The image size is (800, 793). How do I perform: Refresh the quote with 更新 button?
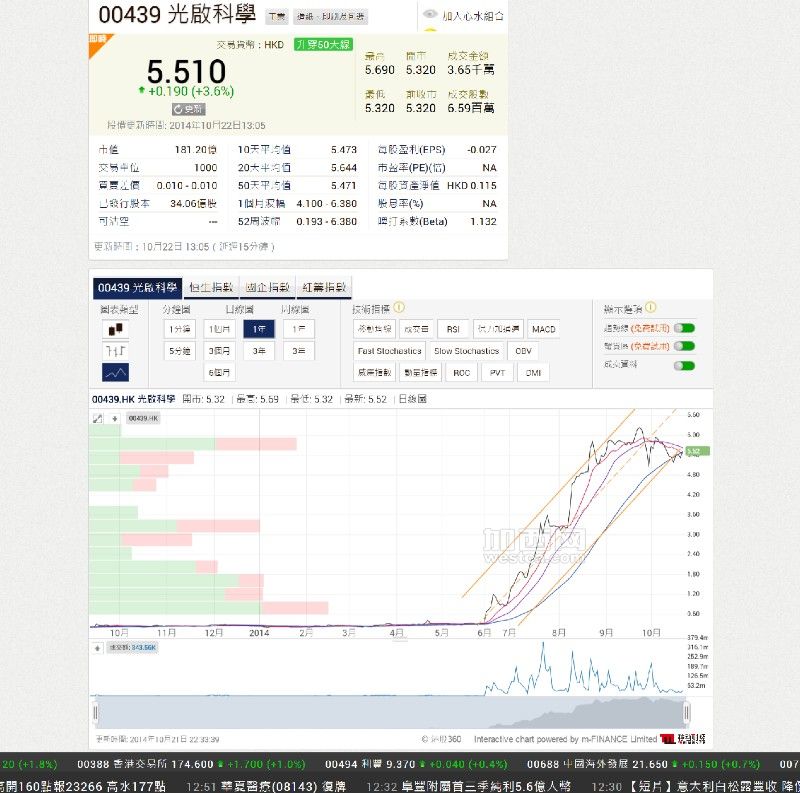188,109
